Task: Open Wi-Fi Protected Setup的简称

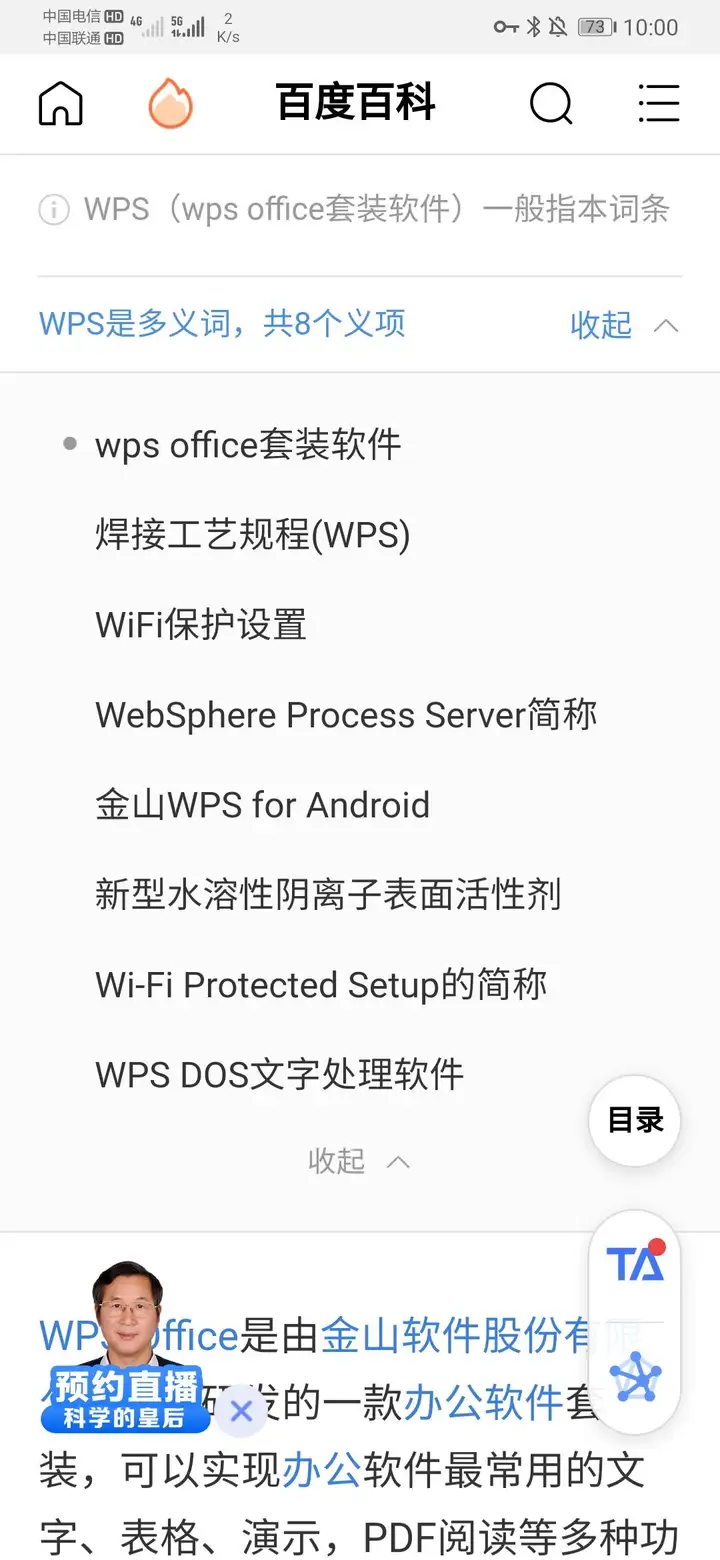Action: 321,985
